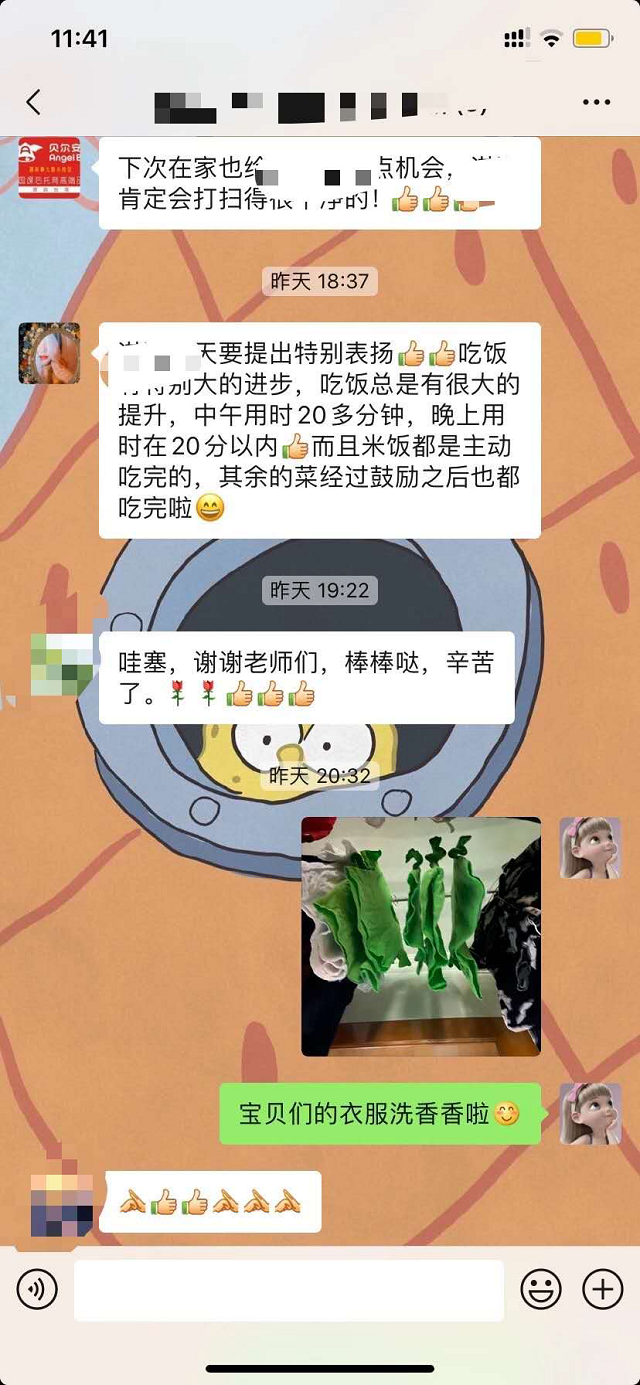The height and width of the screenshot is (1385, 640).
Task: Open Angel red logo sender's profile avatar
Action: 49,167
